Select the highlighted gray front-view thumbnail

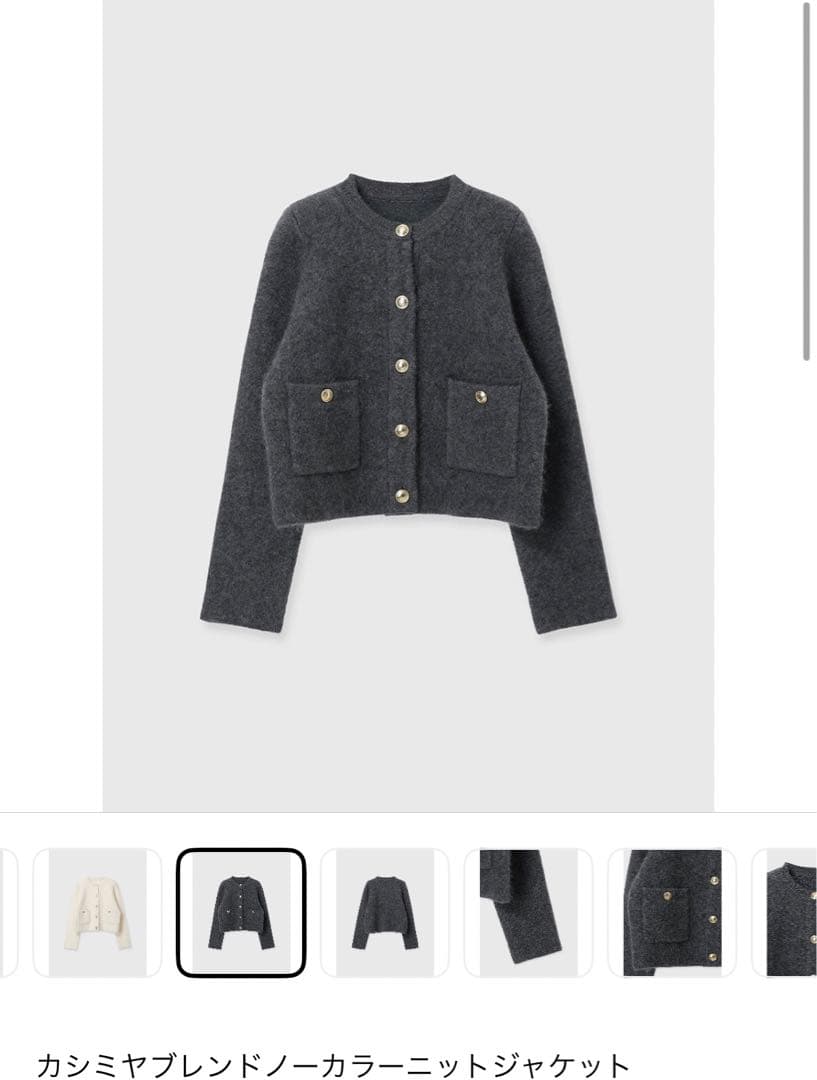click(x=241, y=912)
